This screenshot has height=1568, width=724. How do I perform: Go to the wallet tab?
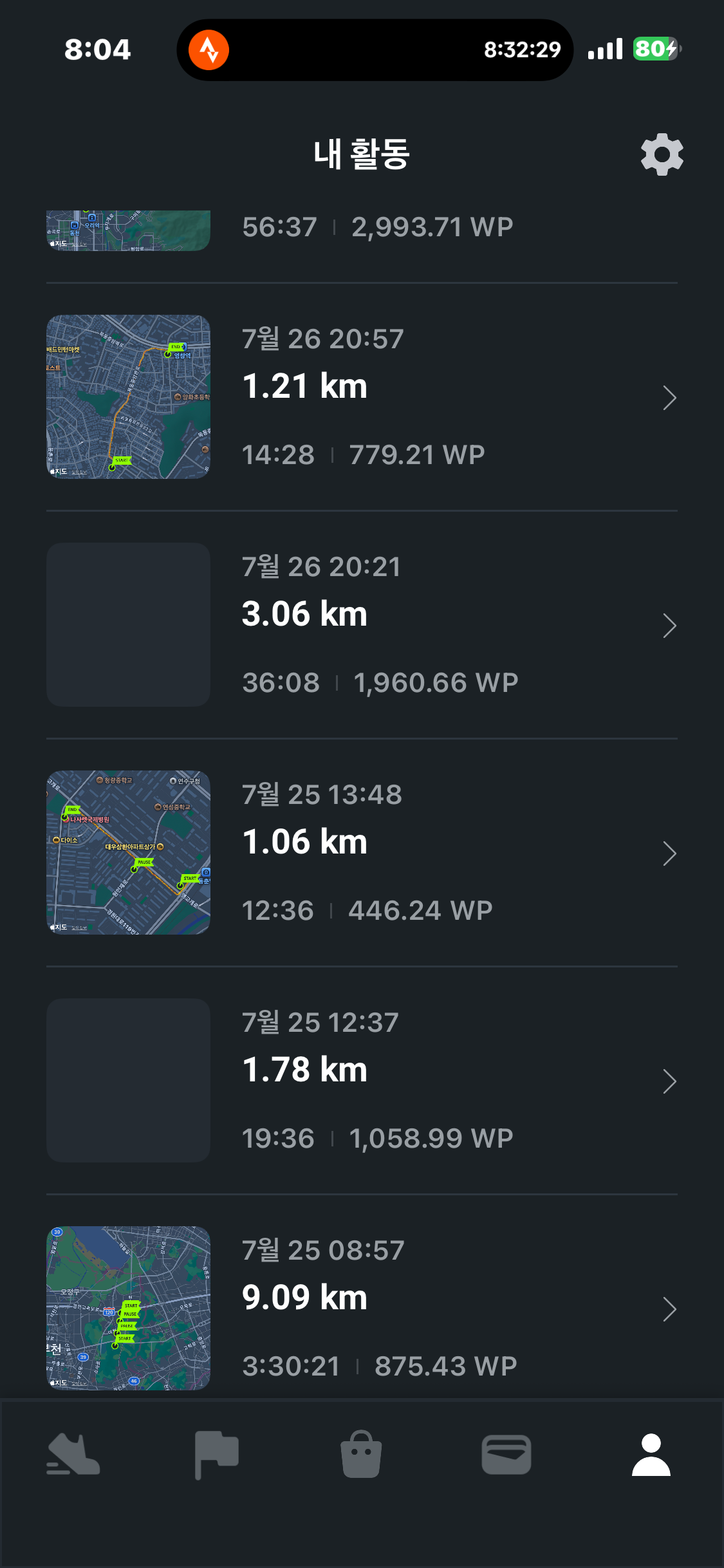[506, 1455]
